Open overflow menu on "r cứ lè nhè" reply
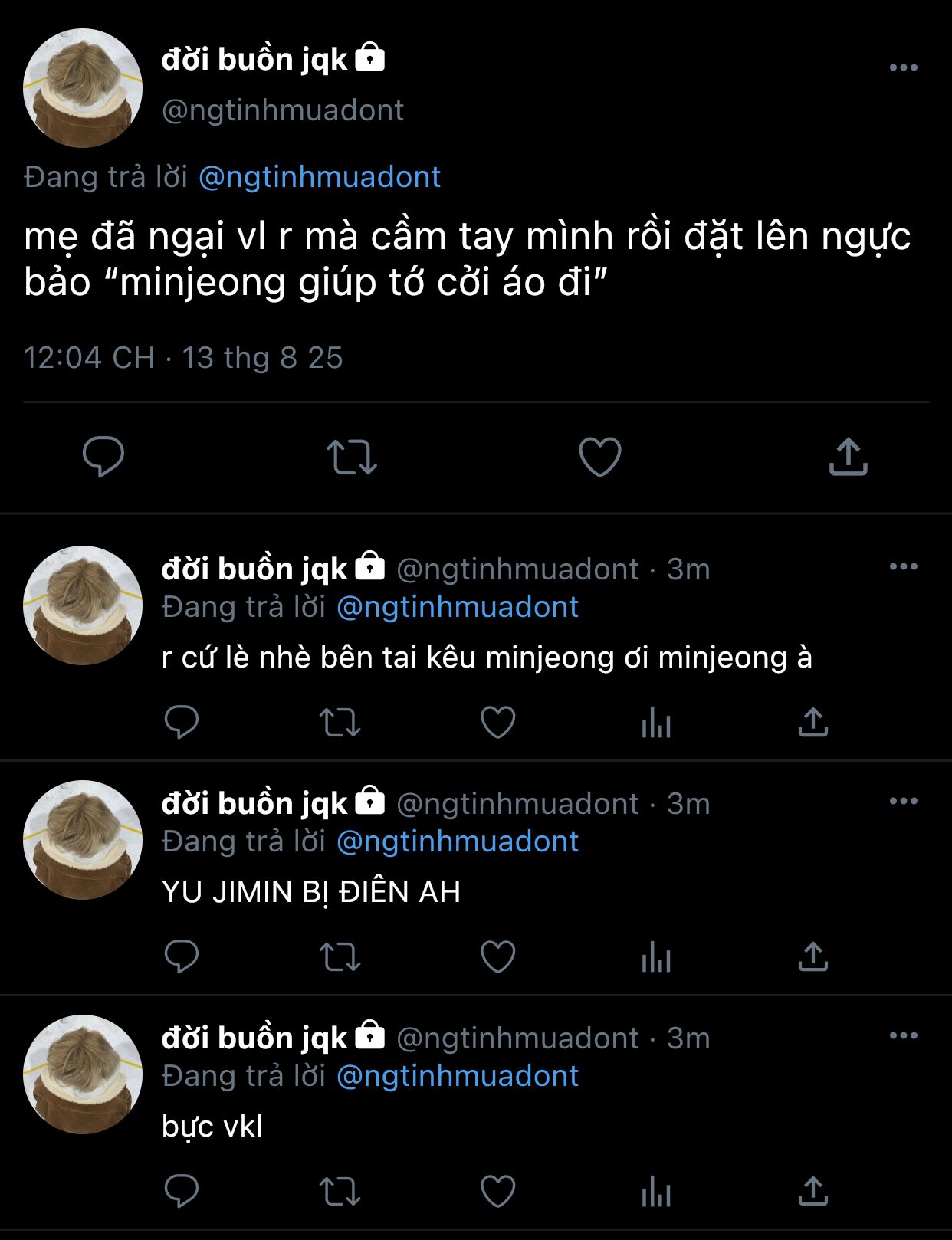The image size is (952, 1240). (x=903, y=567)
